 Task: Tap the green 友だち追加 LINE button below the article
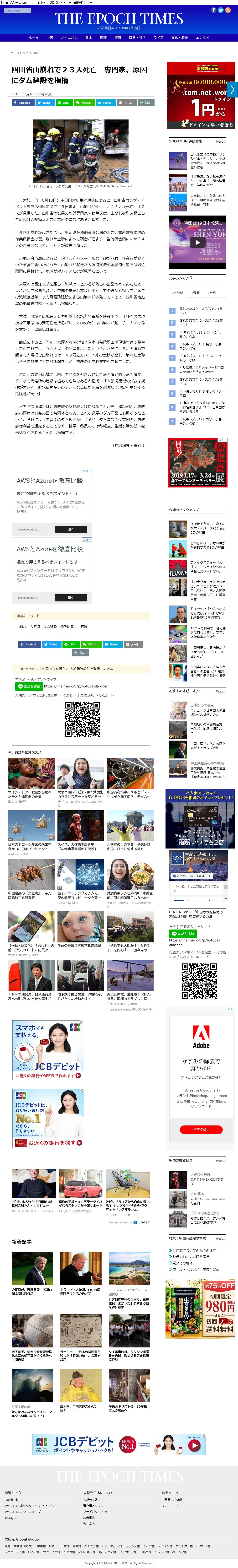(x=29, y=686)
